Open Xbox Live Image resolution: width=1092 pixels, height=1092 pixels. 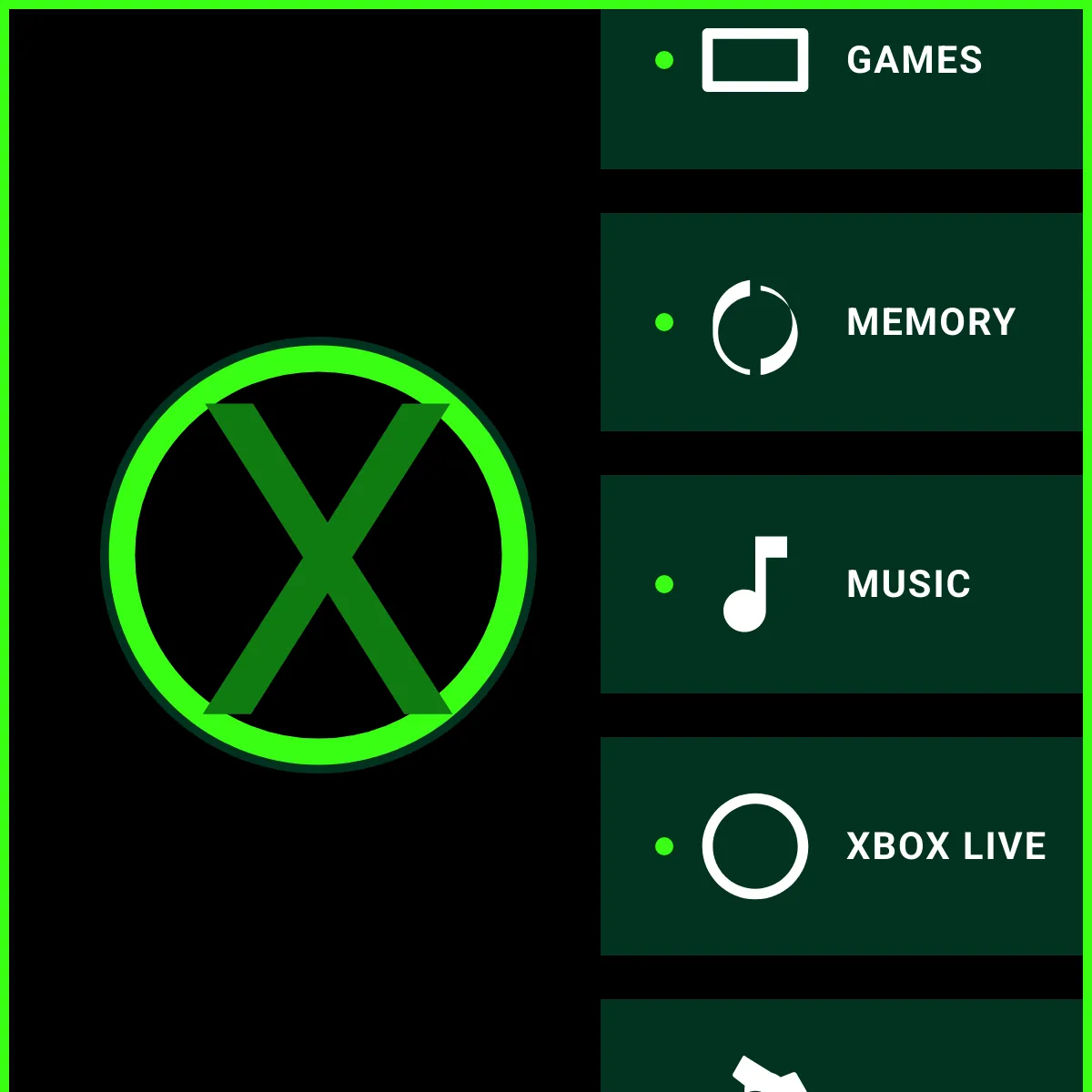pos(841,846)
